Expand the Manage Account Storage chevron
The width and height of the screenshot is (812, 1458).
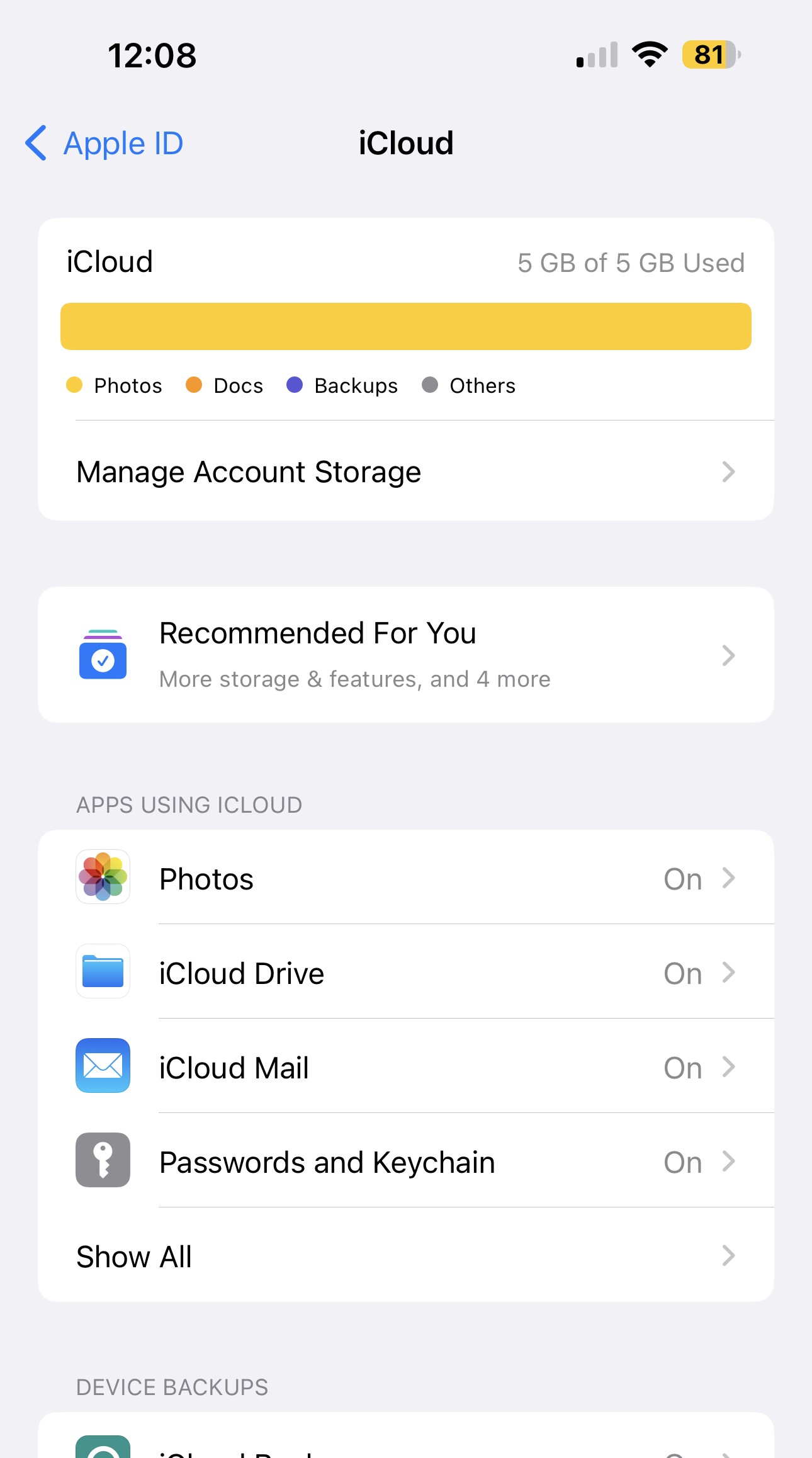728,472
